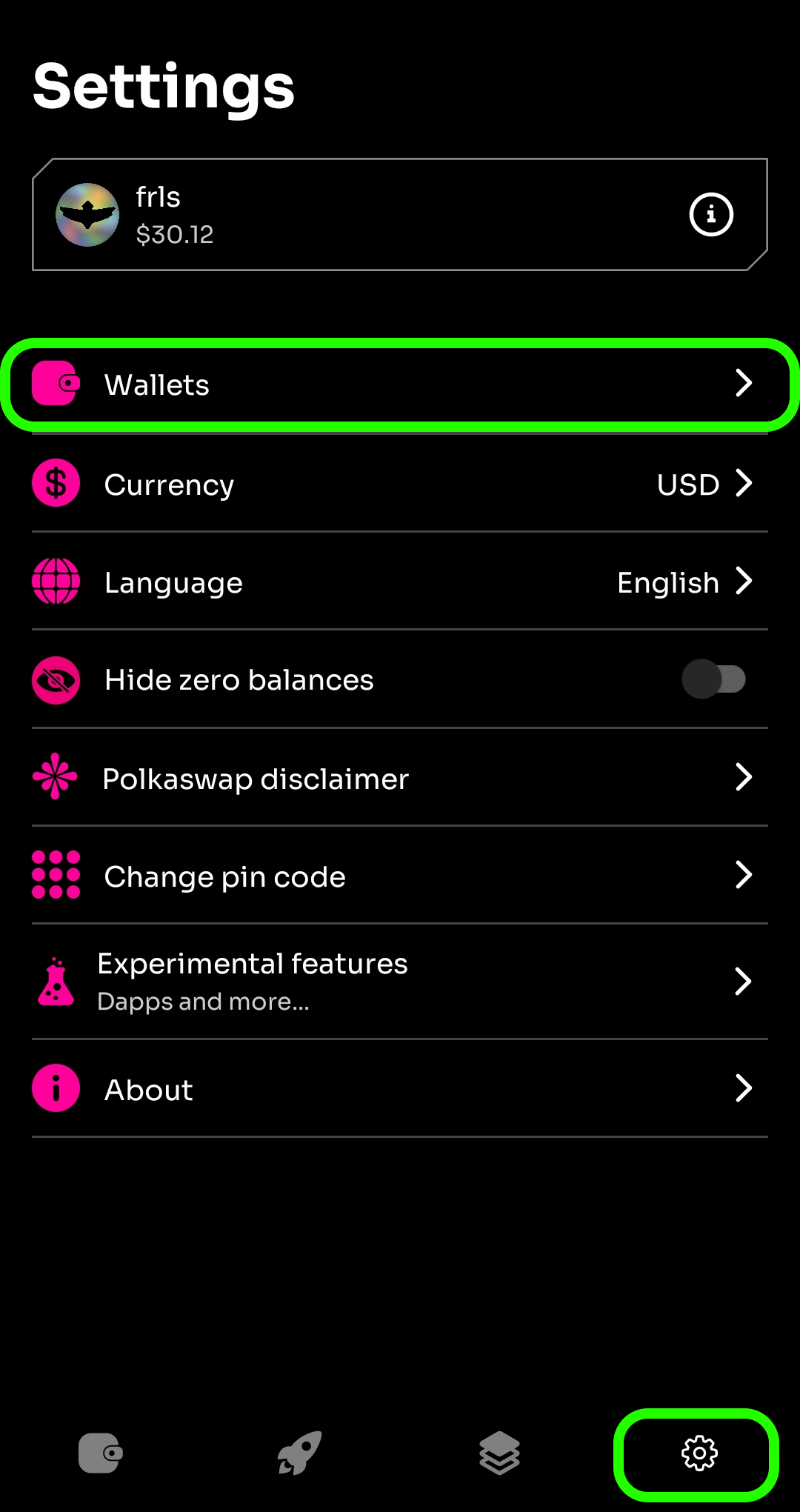Toggle Hide zero balances switch
Viewport: 800px width, 1512px height.
click(x=714, y=679)
